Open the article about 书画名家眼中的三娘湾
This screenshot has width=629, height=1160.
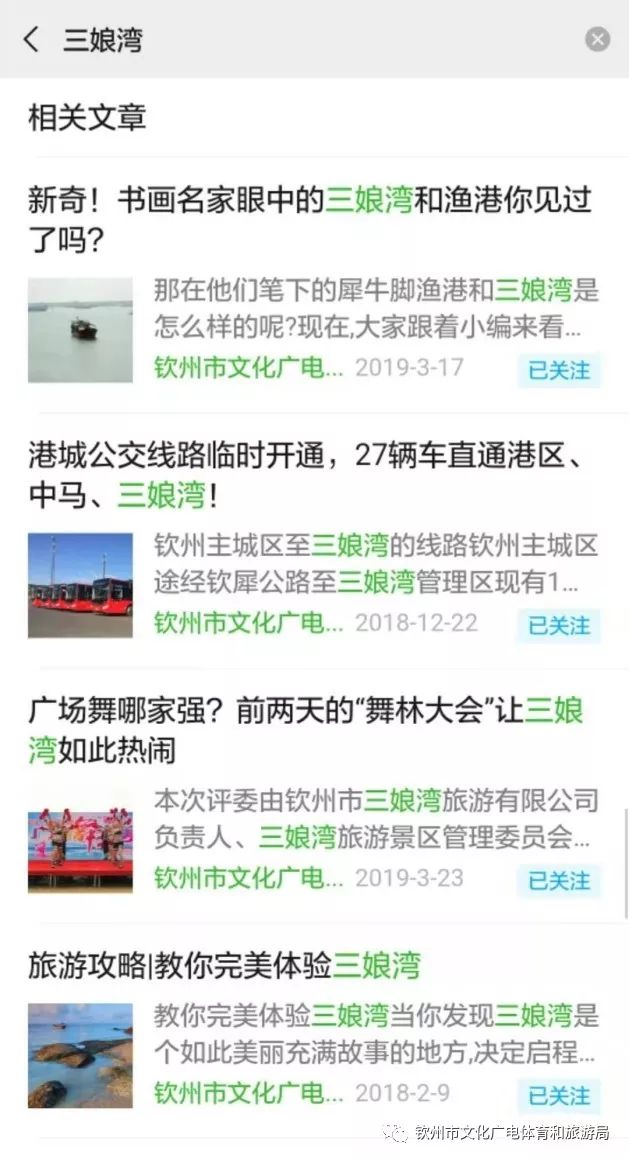(x=310, y=219)
